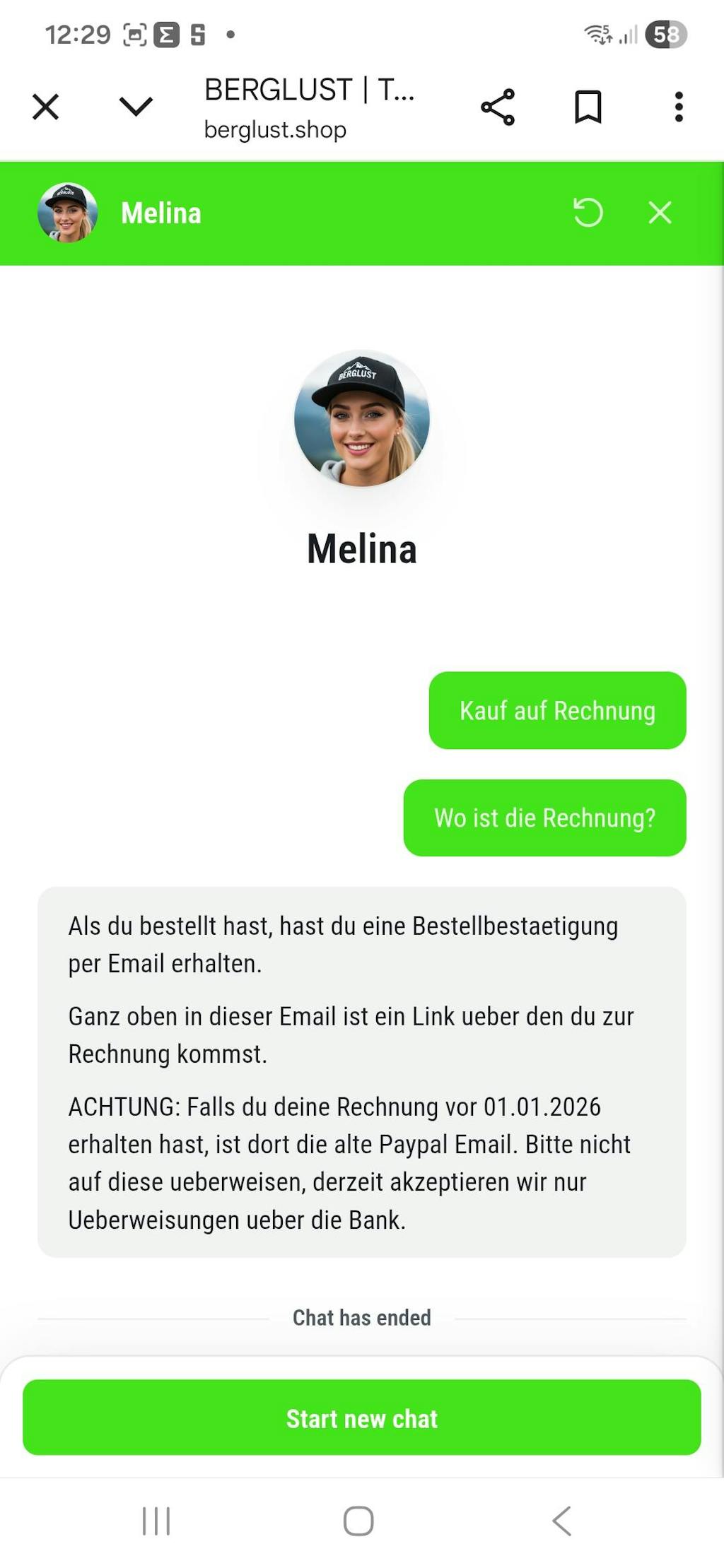Minimize the tab with the down chevron
This screenshot has width=724, height=1568.
coord(136,107)
